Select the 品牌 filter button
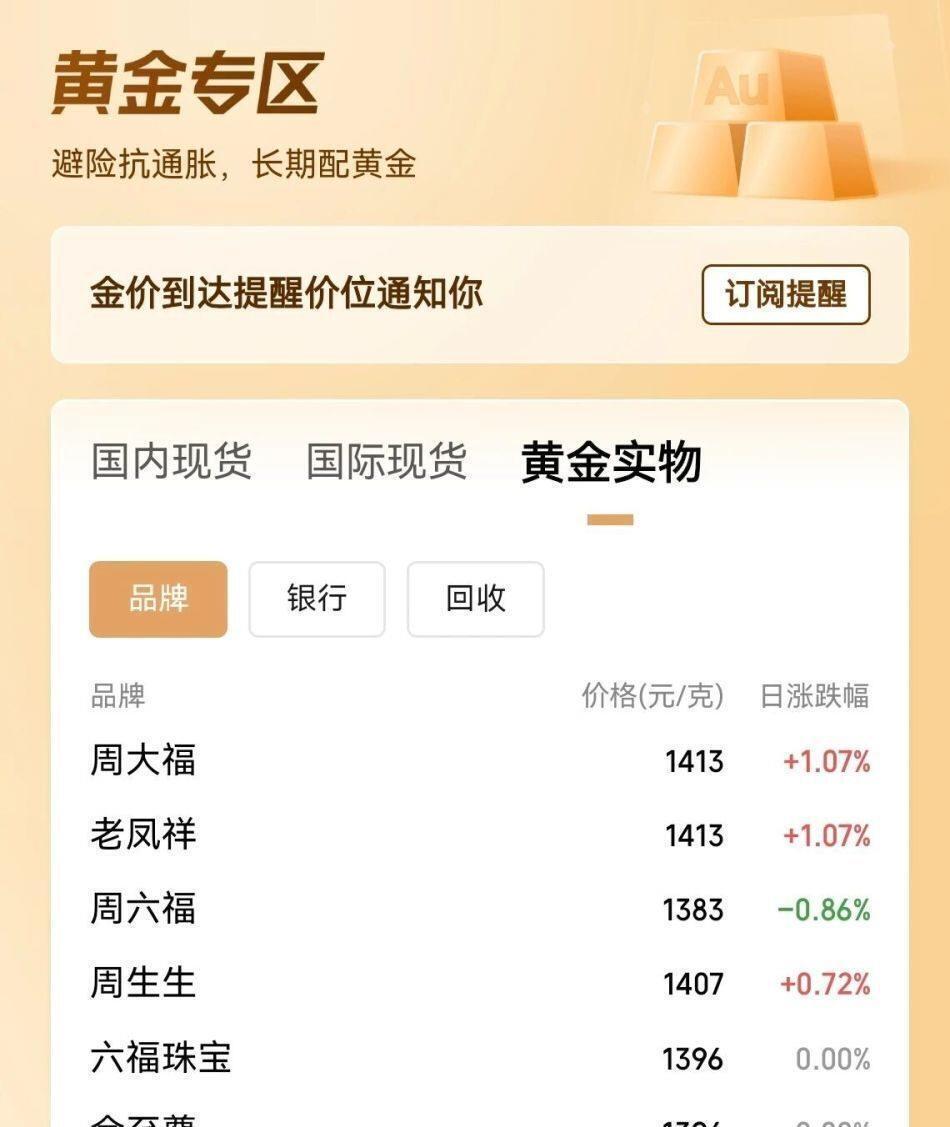The width and height of the screenshot is (950, 1127). 158,599
